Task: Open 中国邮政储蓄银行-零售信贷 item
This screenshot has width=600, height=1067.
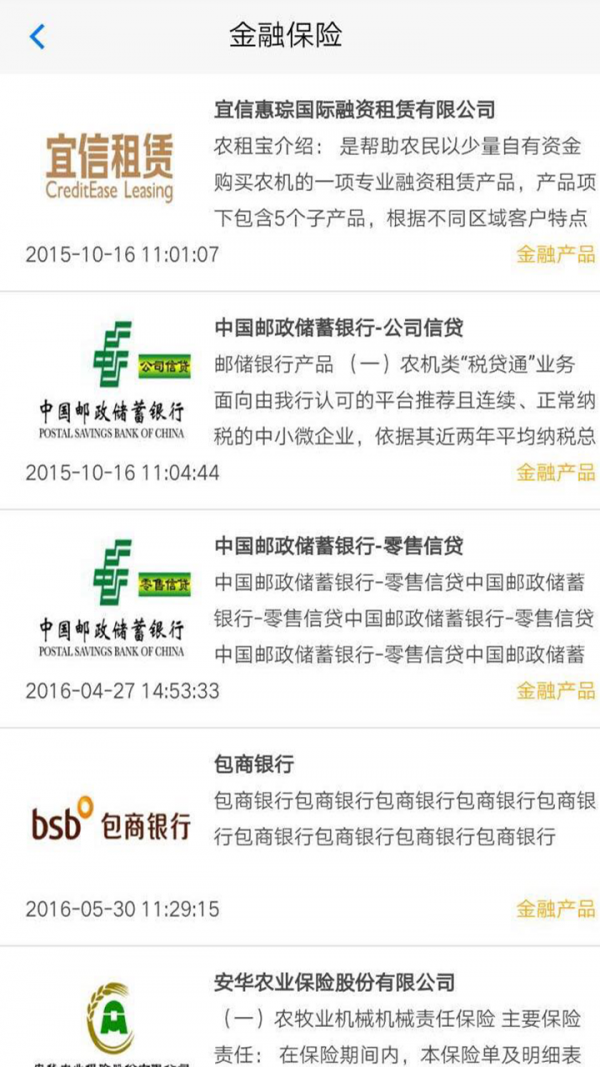Action: 325,546
